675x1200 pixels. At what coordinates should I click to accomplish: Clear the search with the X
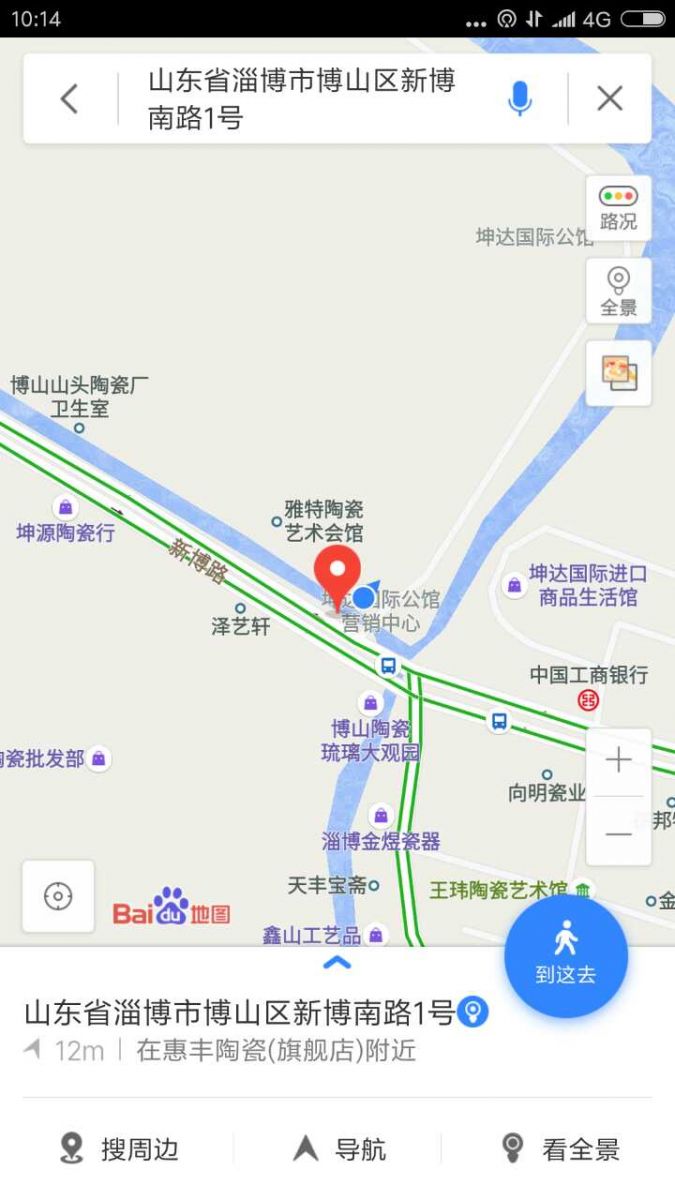tap(609, 98)
